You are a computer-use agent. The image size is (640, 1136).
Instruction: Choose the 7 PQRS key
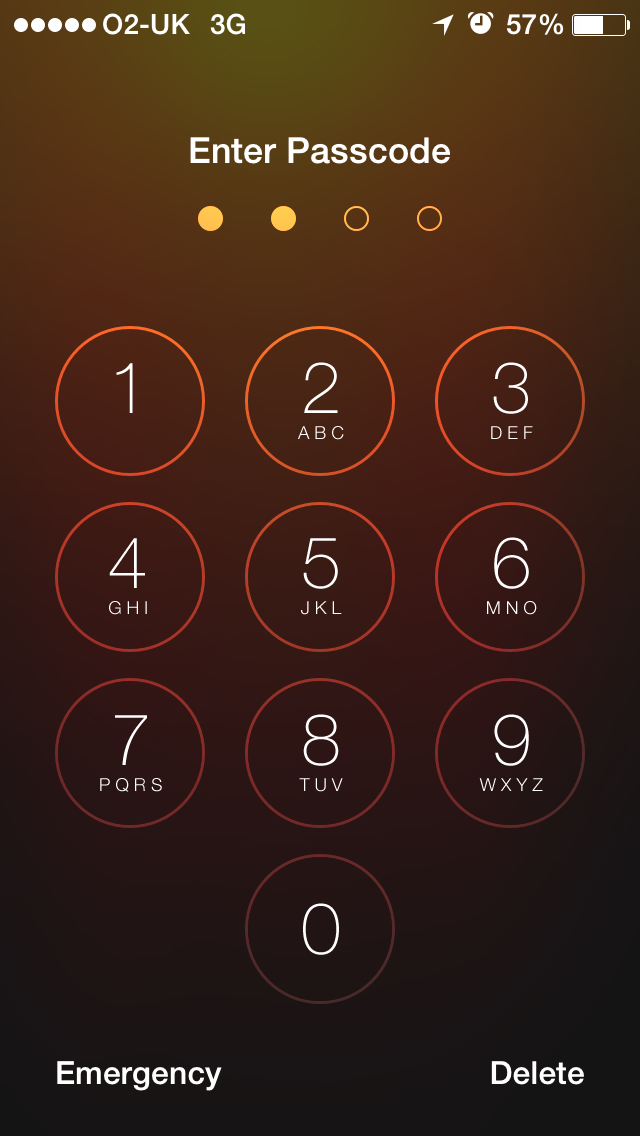coord(130,753)
